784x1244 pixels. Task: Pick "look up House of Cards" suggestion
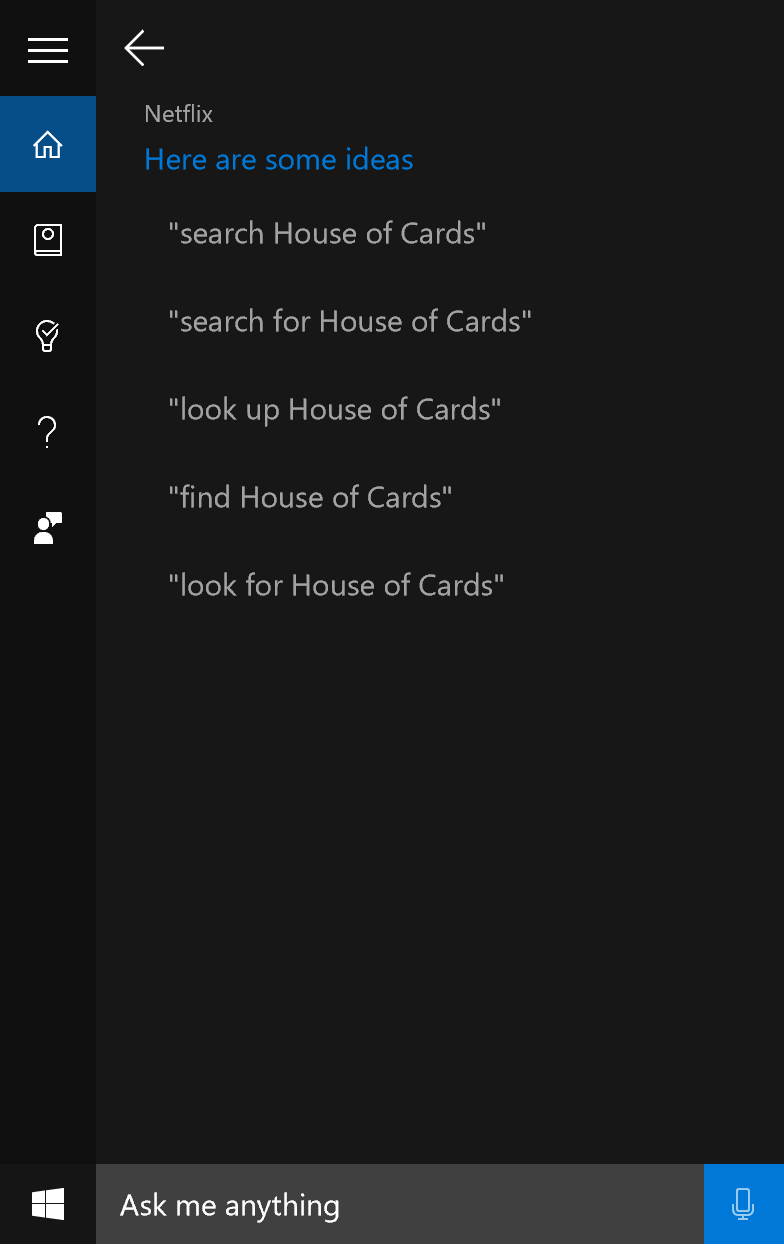click(x=334, y=410)
